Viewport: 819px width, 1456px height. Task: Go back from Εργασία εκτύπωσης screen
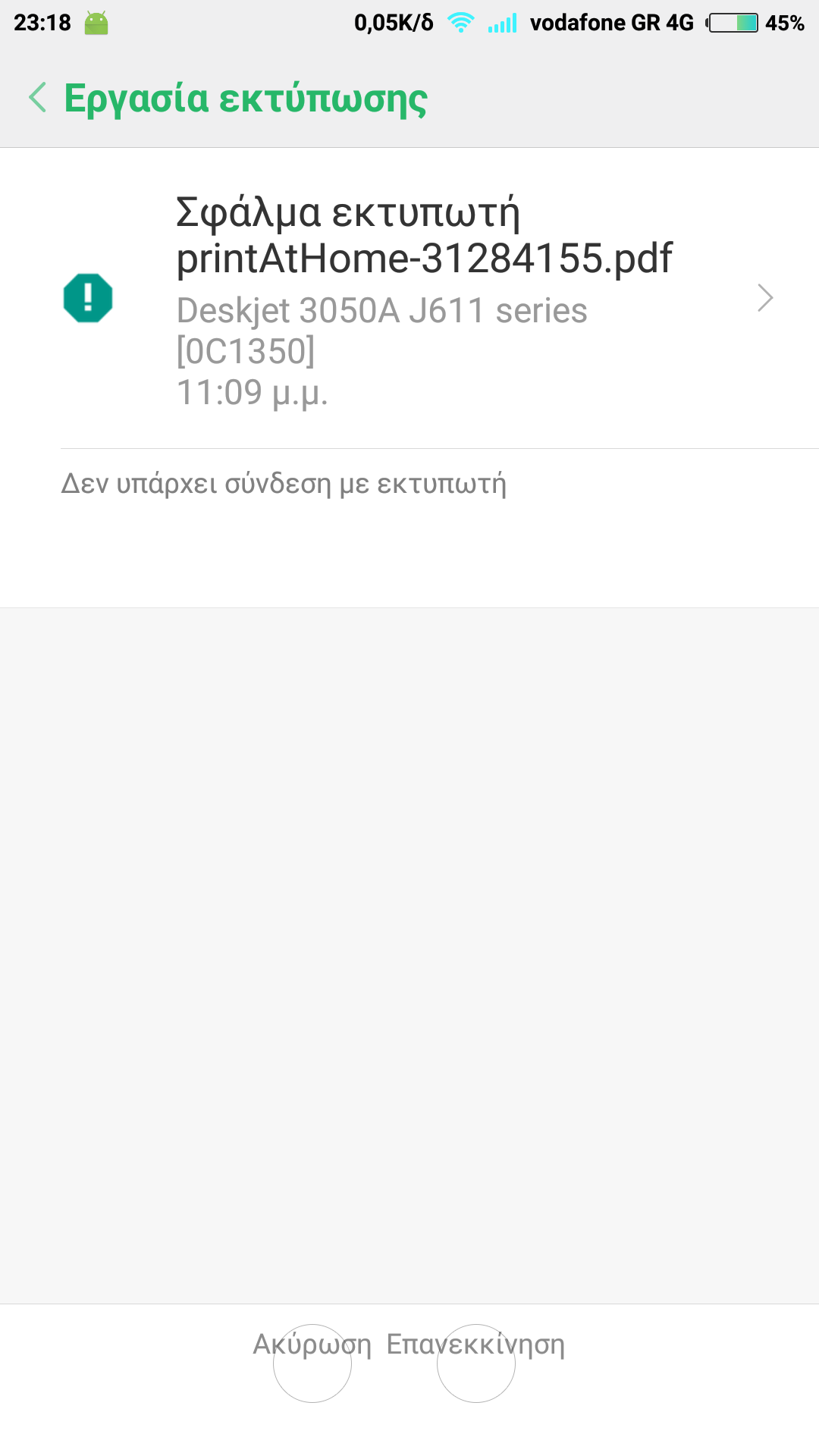(x=38, y=99)
